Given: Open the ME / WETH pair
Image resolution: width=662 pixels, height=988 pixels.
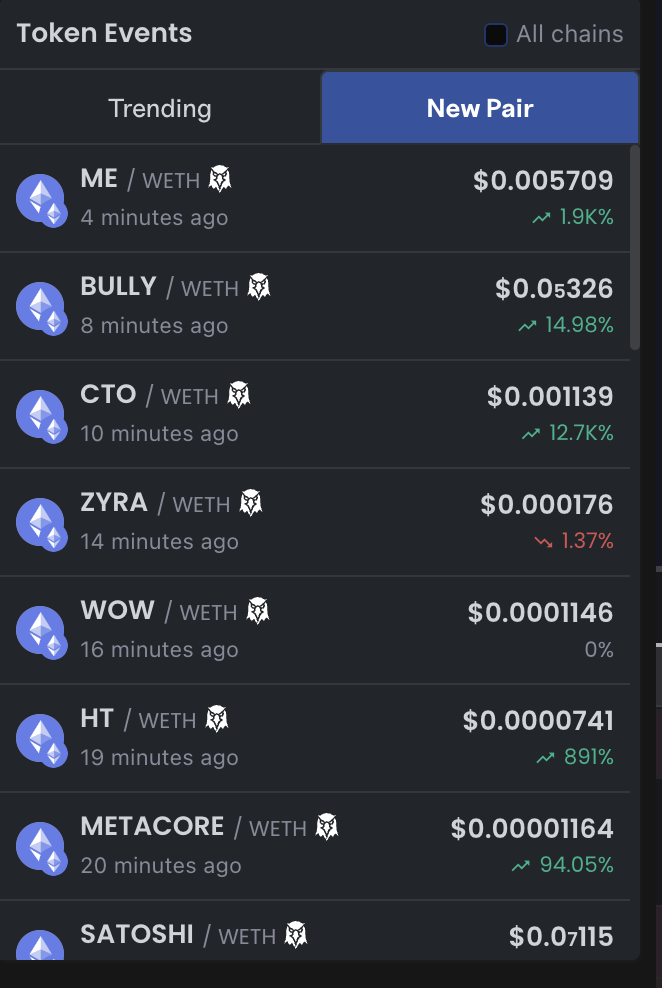Looking at the screenshot, I should point(315,197).
